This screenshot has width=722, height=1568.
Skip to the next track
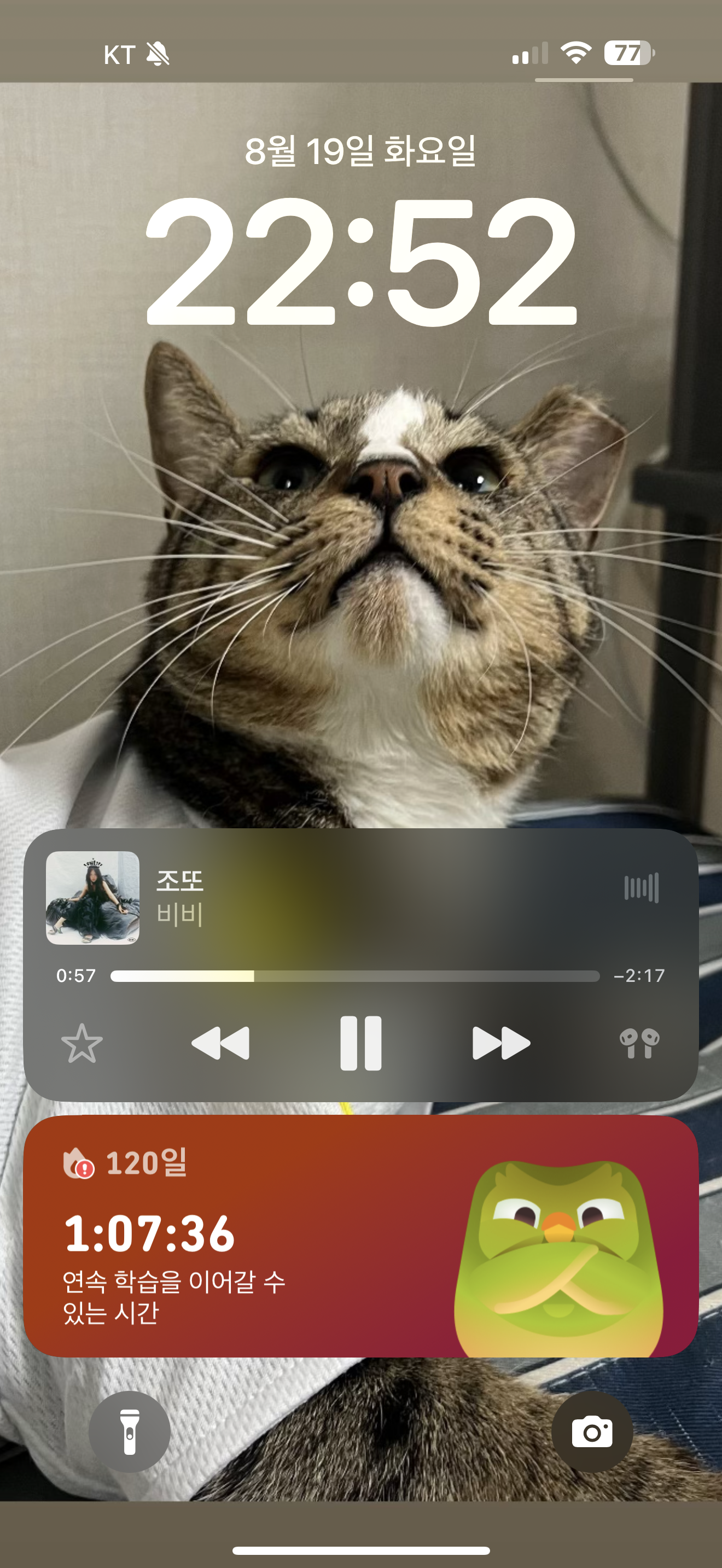tap(501, 1043)
